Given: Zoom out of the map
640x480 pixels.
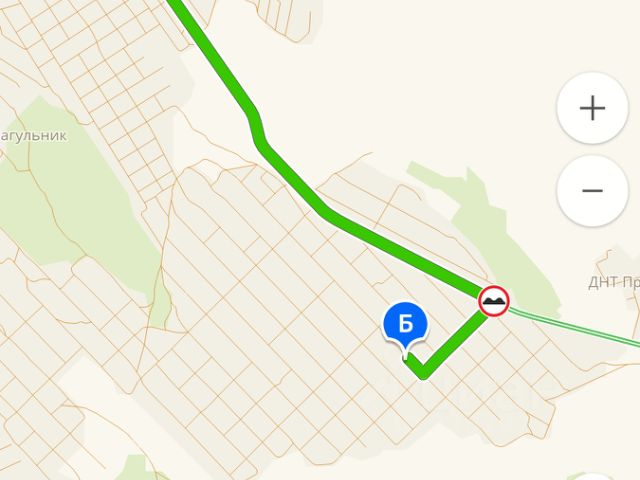Looking at the screenshot, I should (592, 190).
